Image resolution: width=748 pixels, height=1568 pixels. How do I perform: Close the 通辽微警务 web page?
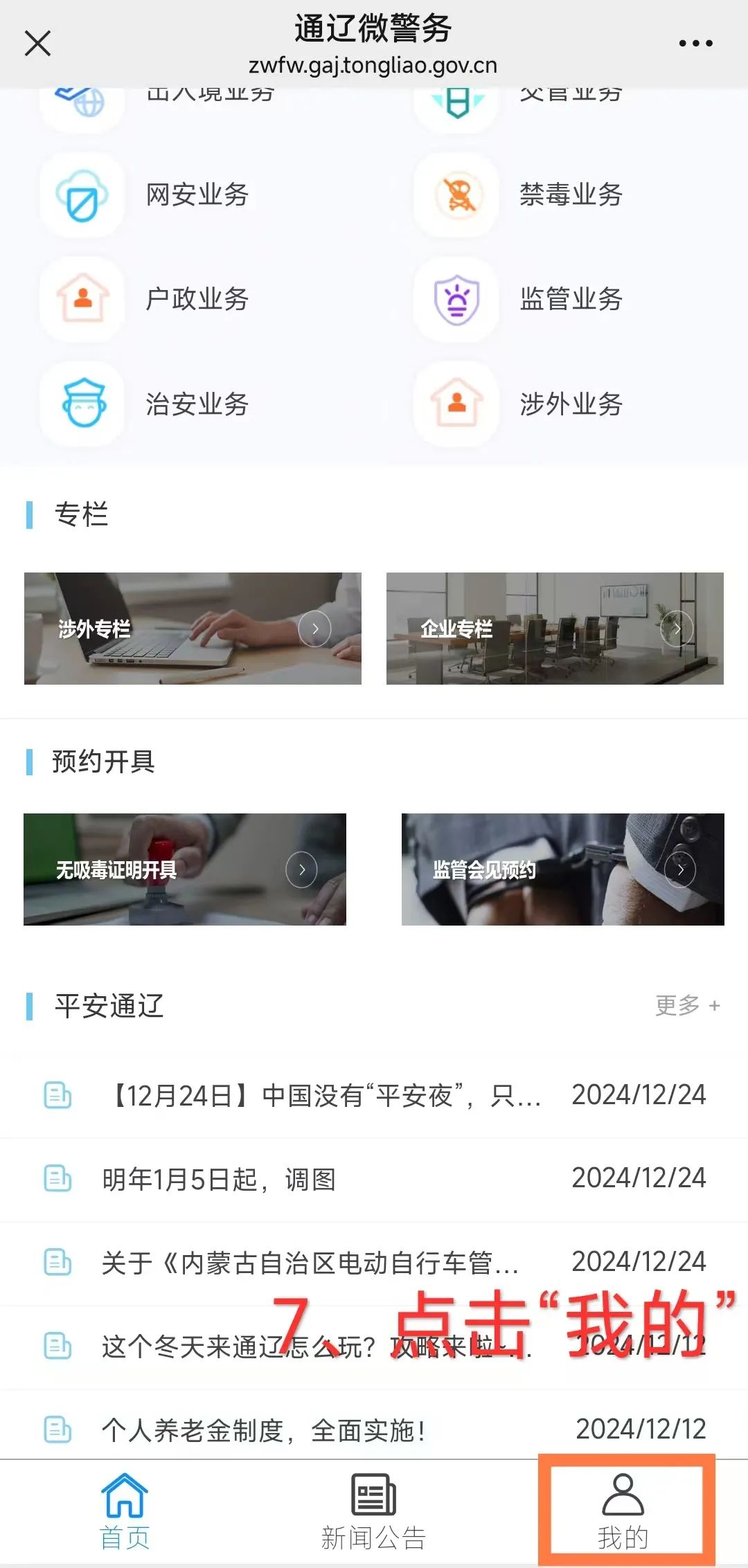coord(38,43)
